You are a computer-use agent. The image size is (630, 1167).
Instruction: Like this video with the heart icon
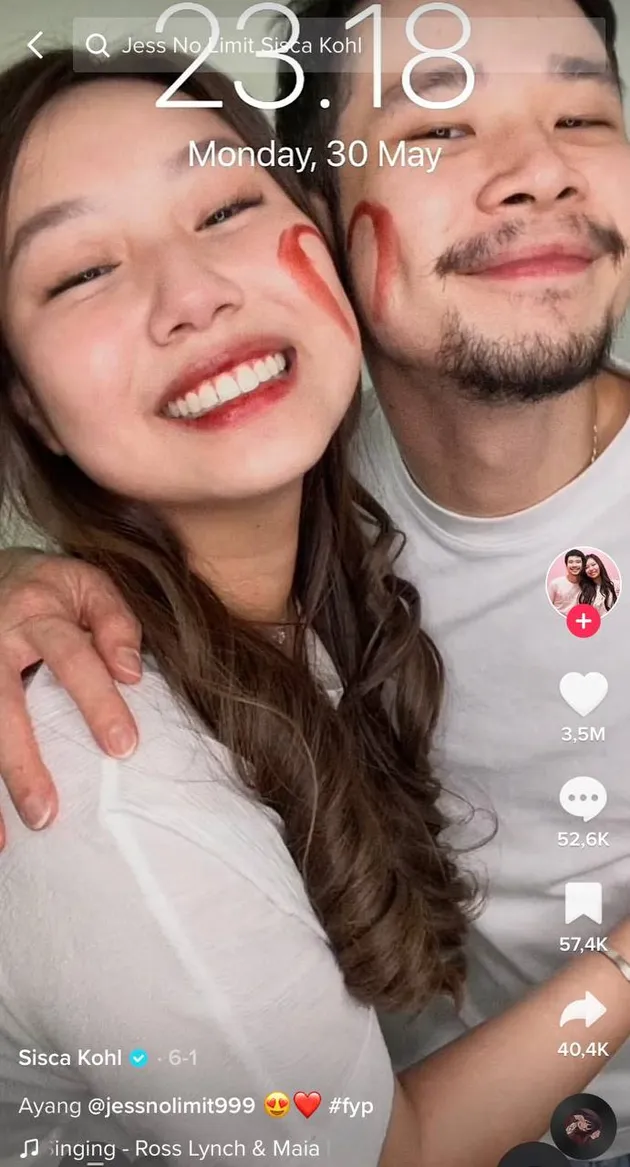(583, 694)
